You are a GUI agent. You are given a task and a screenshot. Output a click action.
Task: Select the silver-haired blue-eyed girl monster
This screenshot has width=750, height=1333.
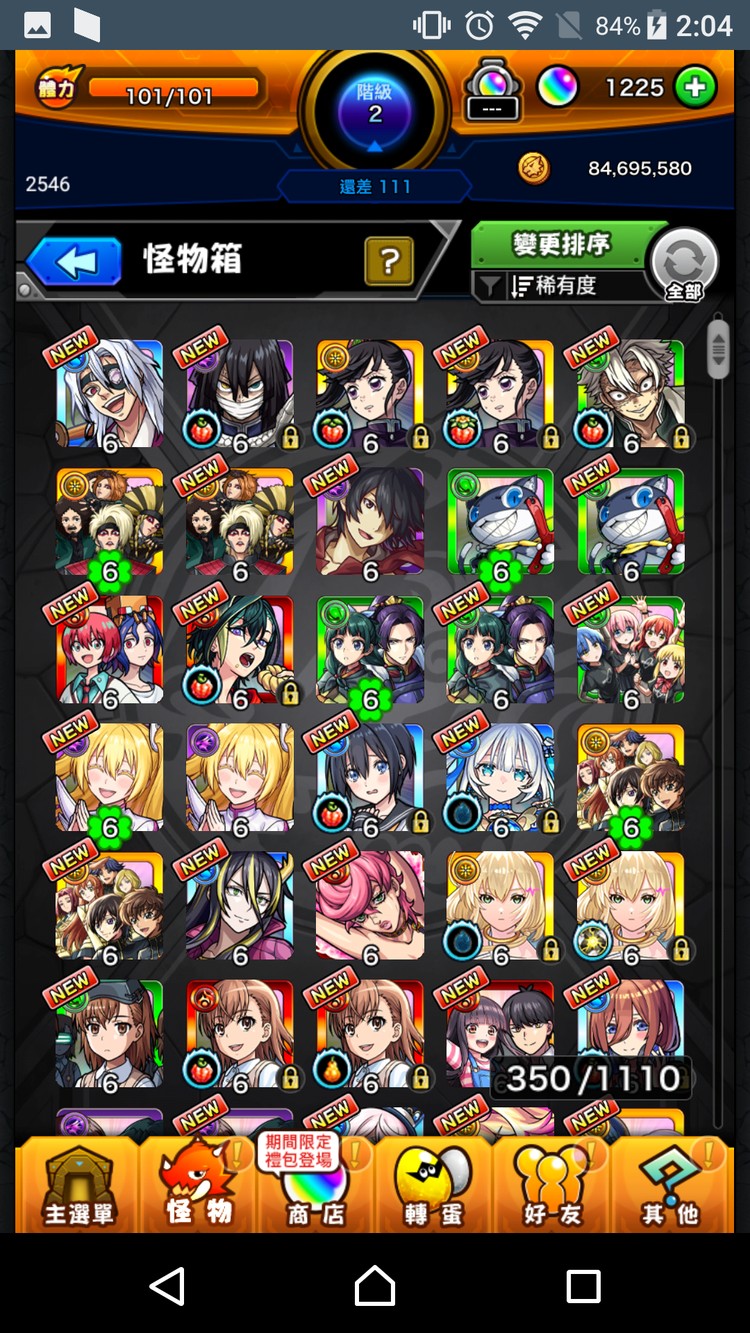pos(500,778)
